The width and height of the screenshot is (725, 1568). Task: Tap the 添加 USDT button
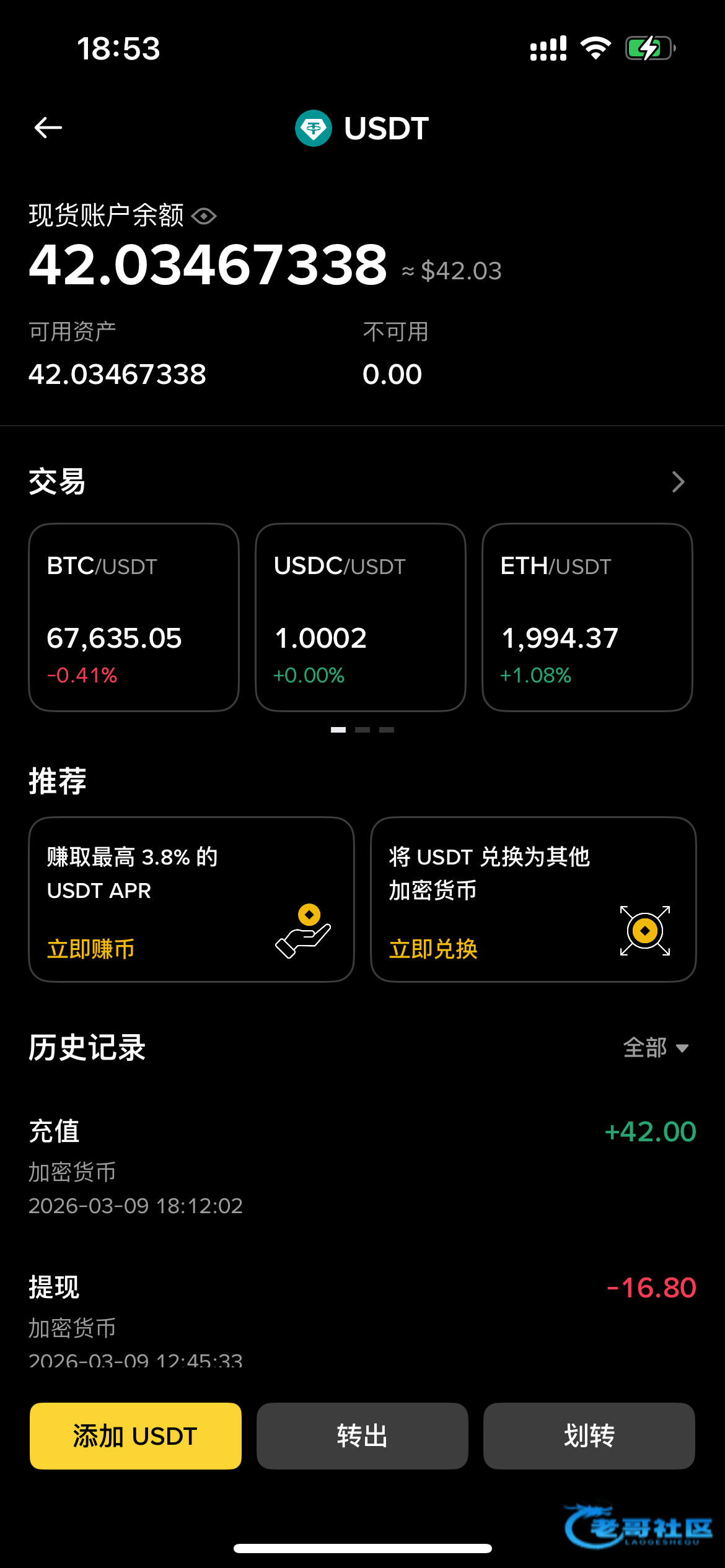coord(136,1436)
